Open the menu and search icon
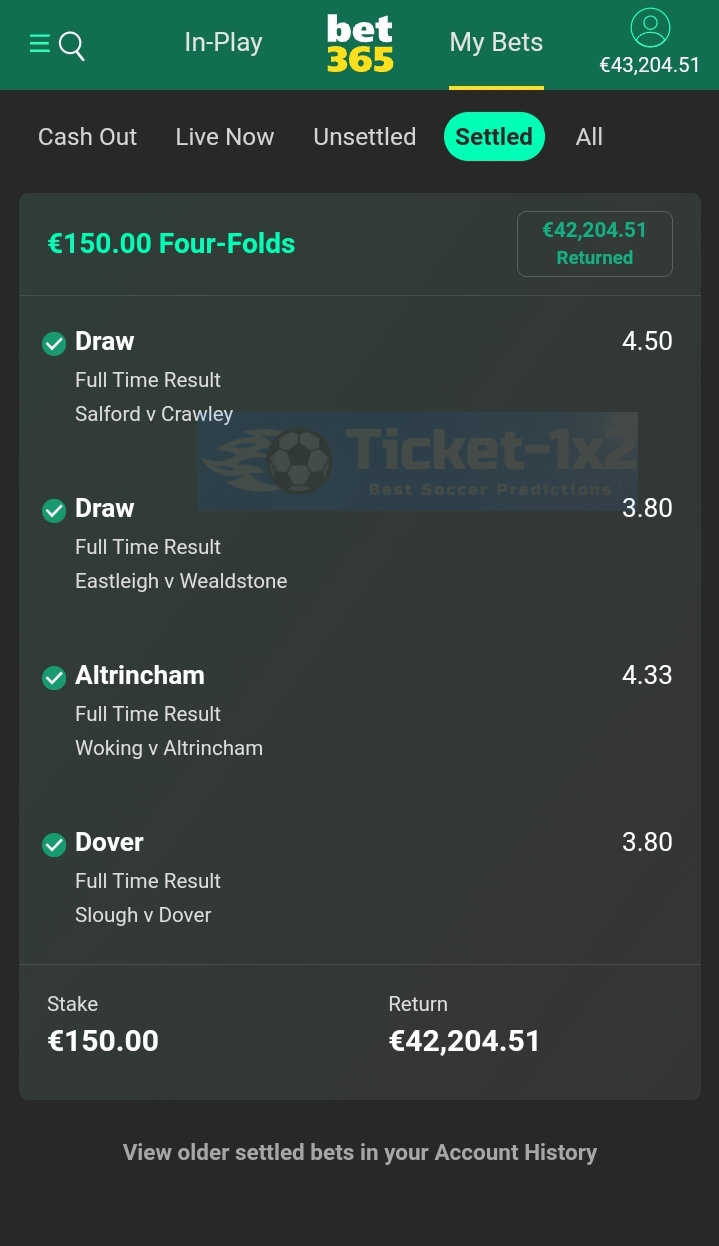 [57, 45]
